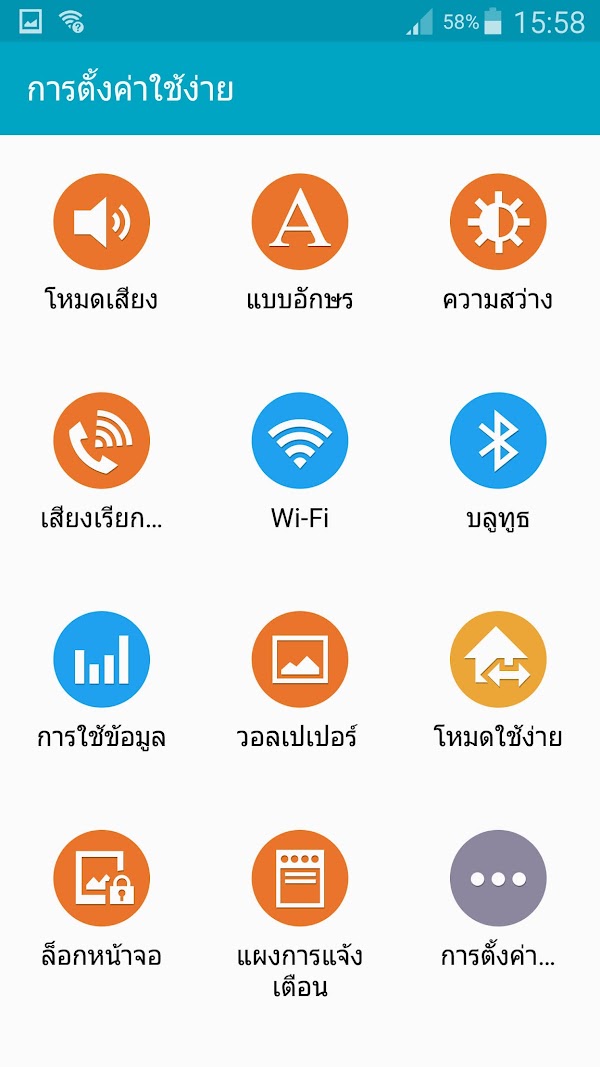Screen dimensions: 600x1067
Task: Open โหมดใช้ง่าย easy mode setting
Action: [498, 660]
